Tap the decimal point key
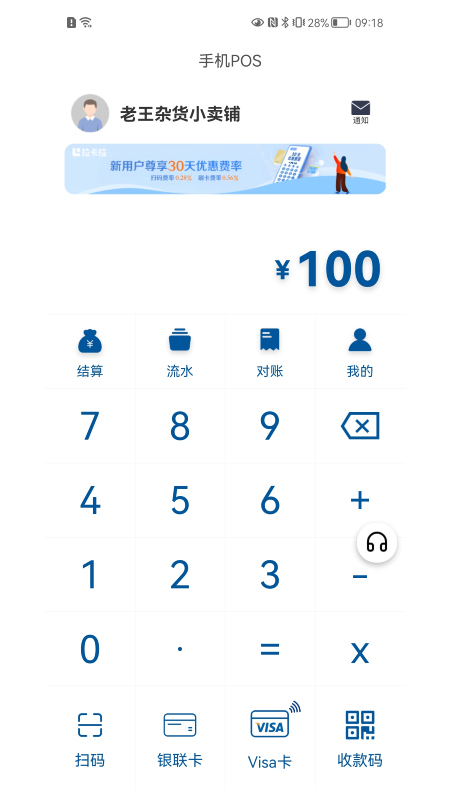450x800 pixels. click(x=180, y=649)
